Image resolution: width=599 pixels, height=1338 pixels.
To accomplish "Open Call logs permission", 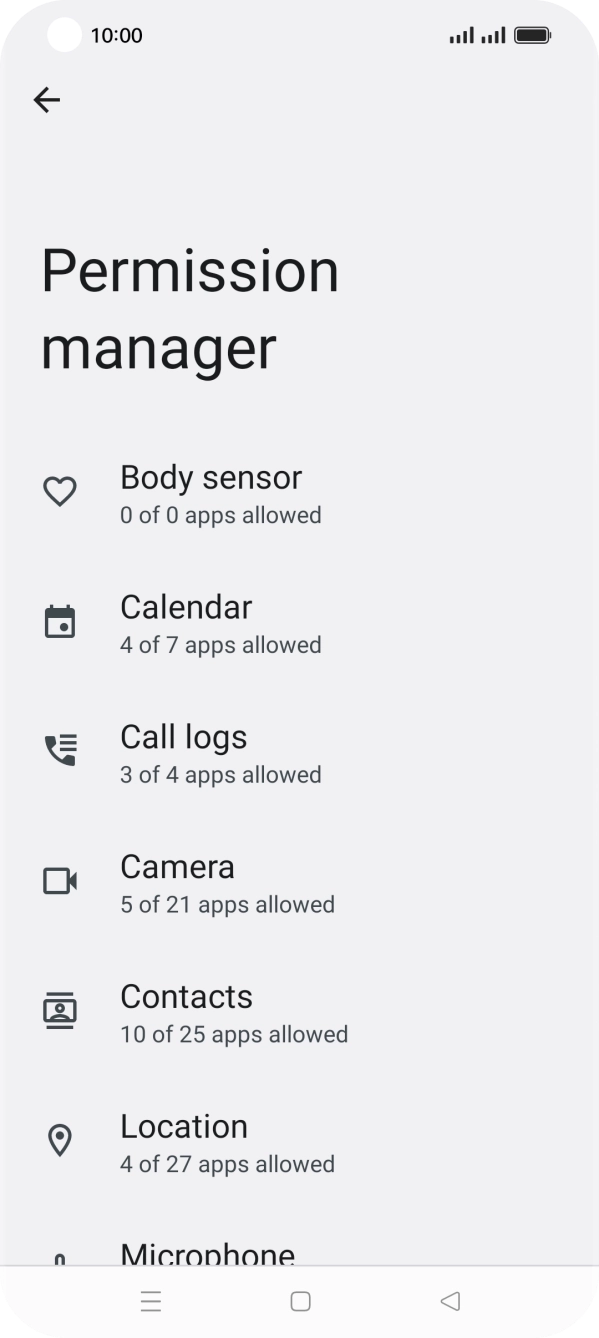I will pyautogui.click(x=299, y=753).
